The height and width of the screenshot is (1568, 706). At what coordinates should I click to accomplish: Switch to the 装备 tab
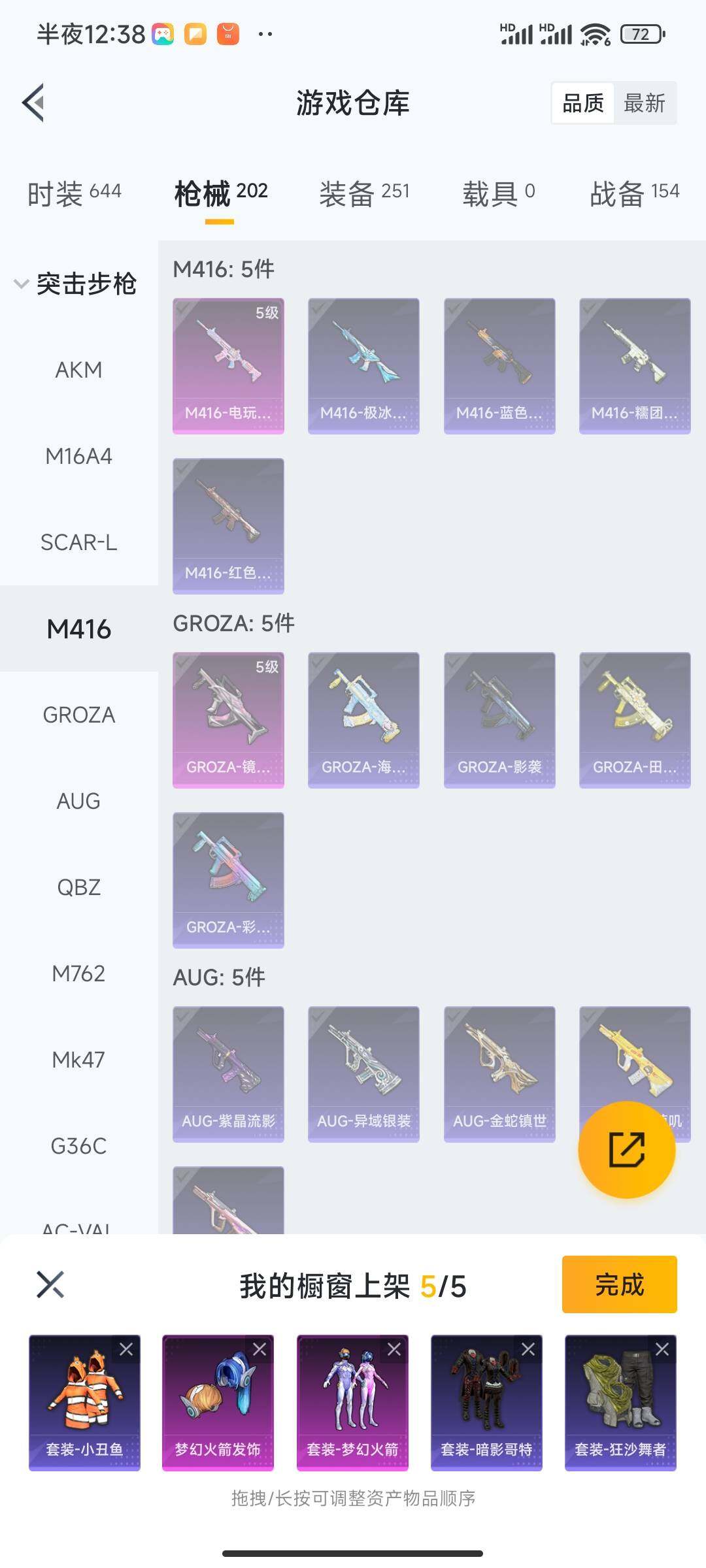[364, 194]
